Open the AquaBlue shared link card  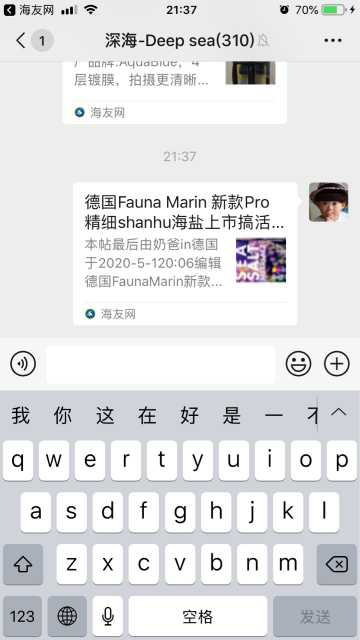click(175, 92)
